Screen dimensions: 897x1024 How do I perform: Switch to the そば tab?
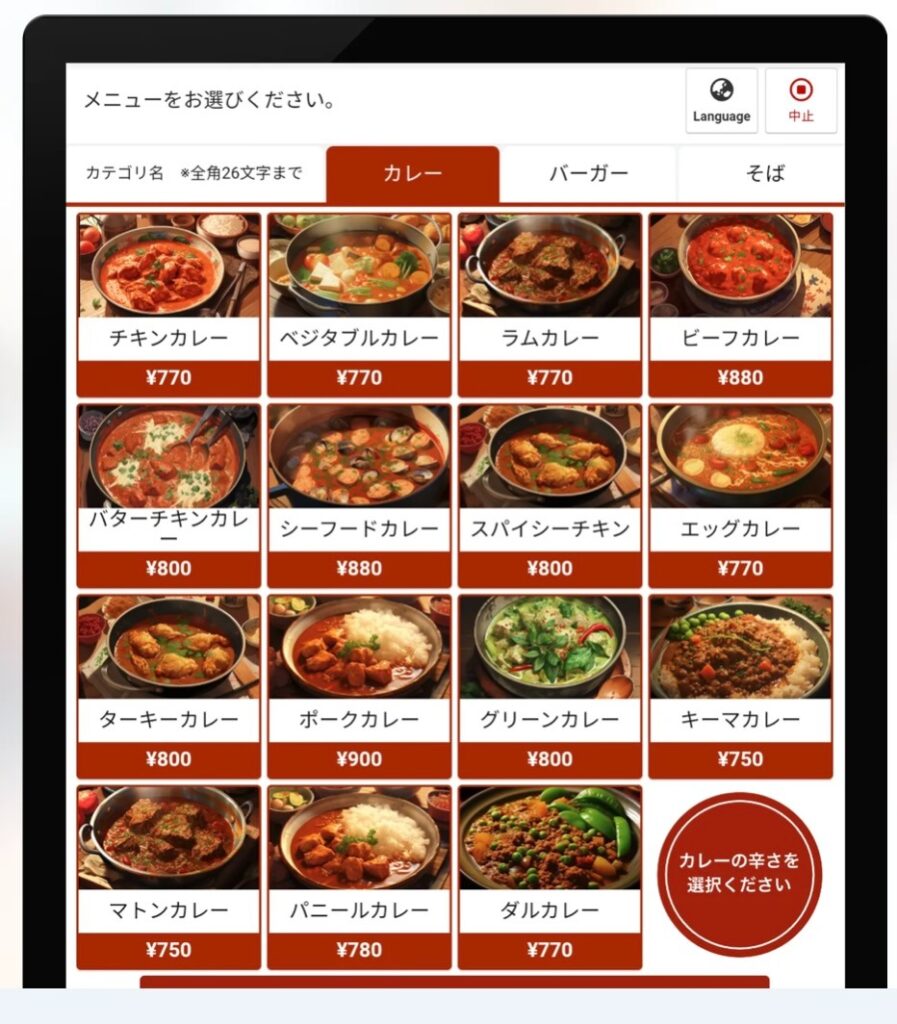coord(764,174)
